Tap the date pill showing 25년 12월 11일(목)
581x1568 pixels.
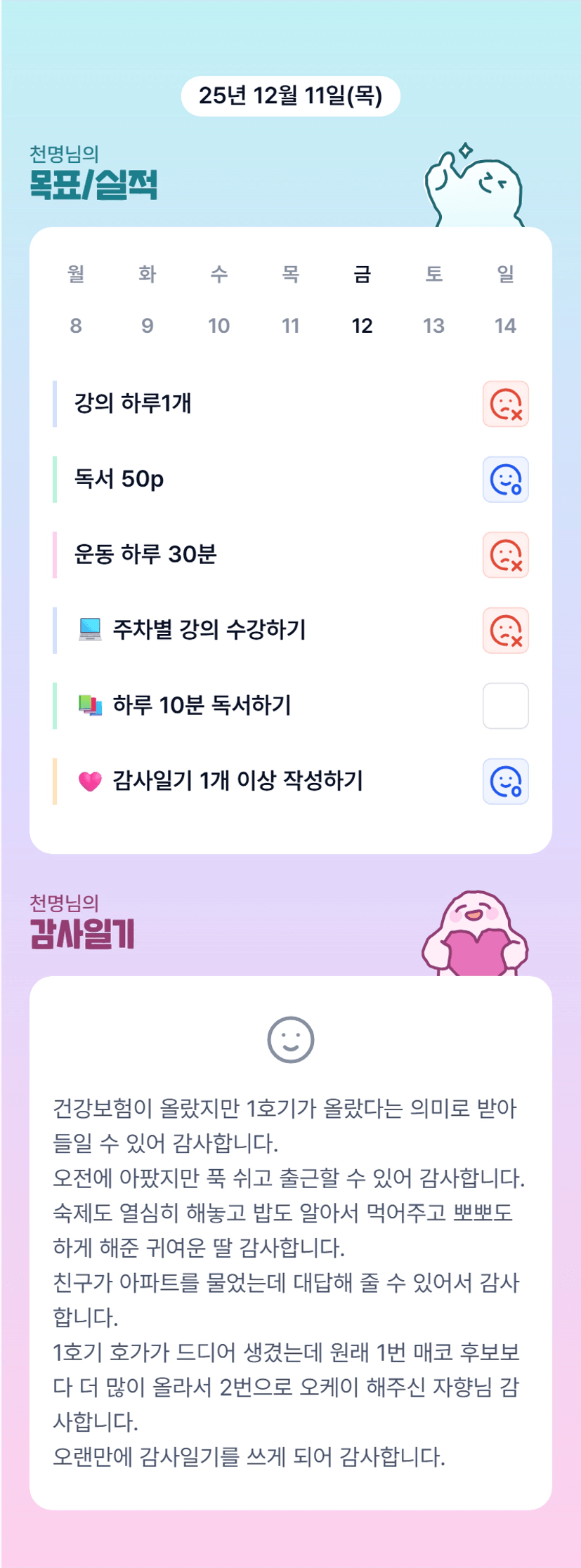pyautogui.click(x=291, y=96)
